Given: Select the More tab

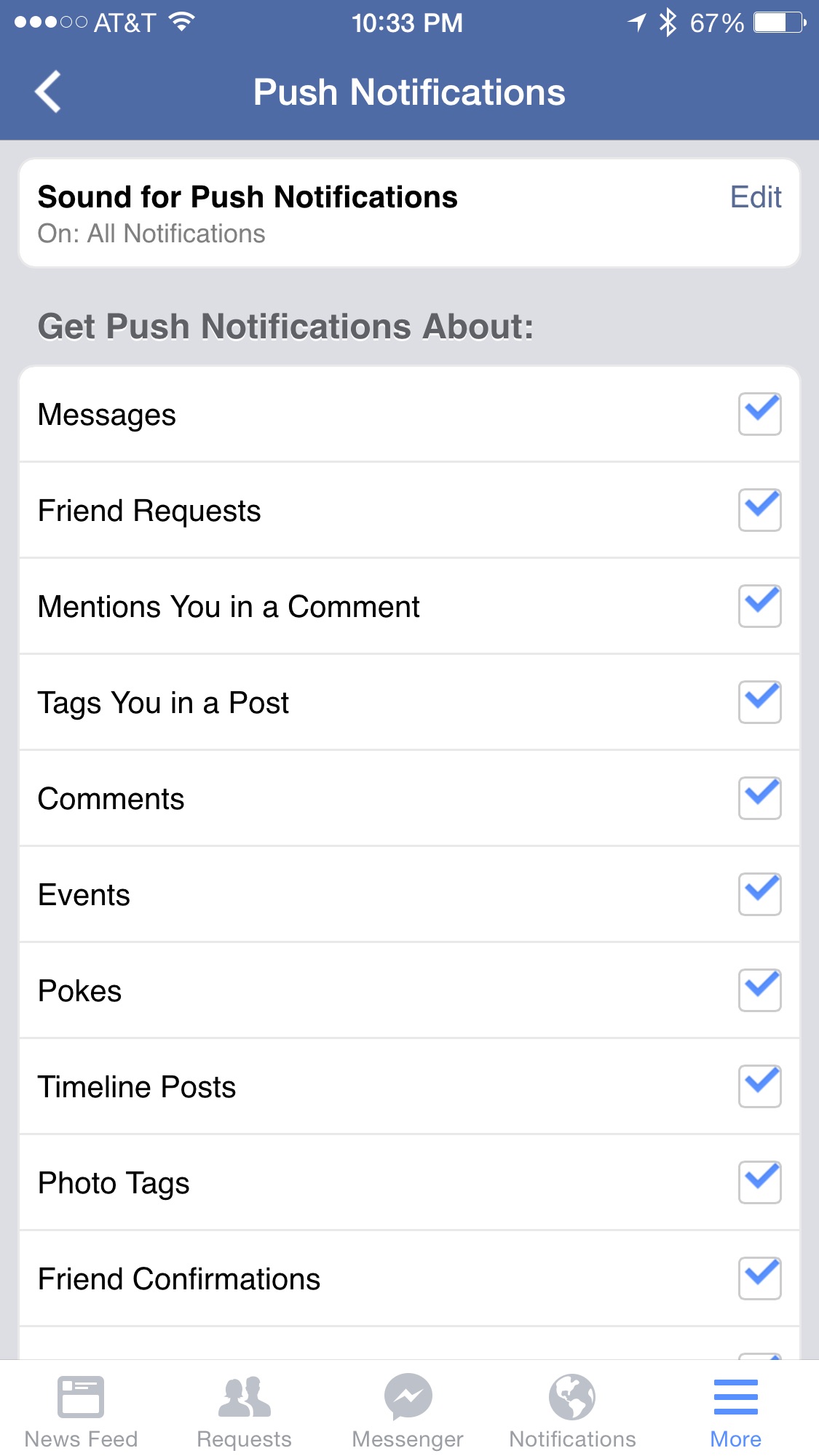Looking at the screenshot, I should click(x=735, y=1410).
